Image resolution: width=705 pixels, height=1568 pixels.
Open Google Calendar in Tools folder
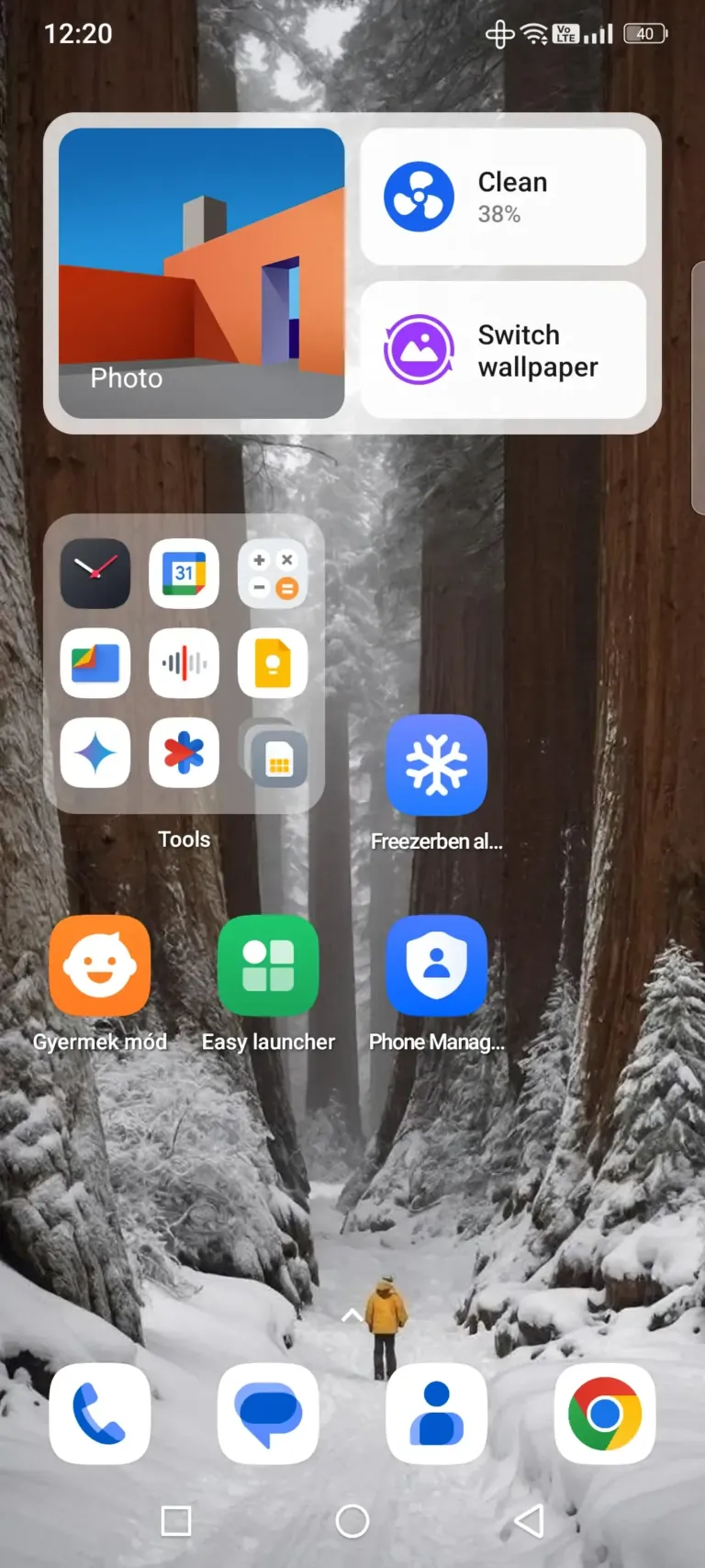click(x=185, y=573)
